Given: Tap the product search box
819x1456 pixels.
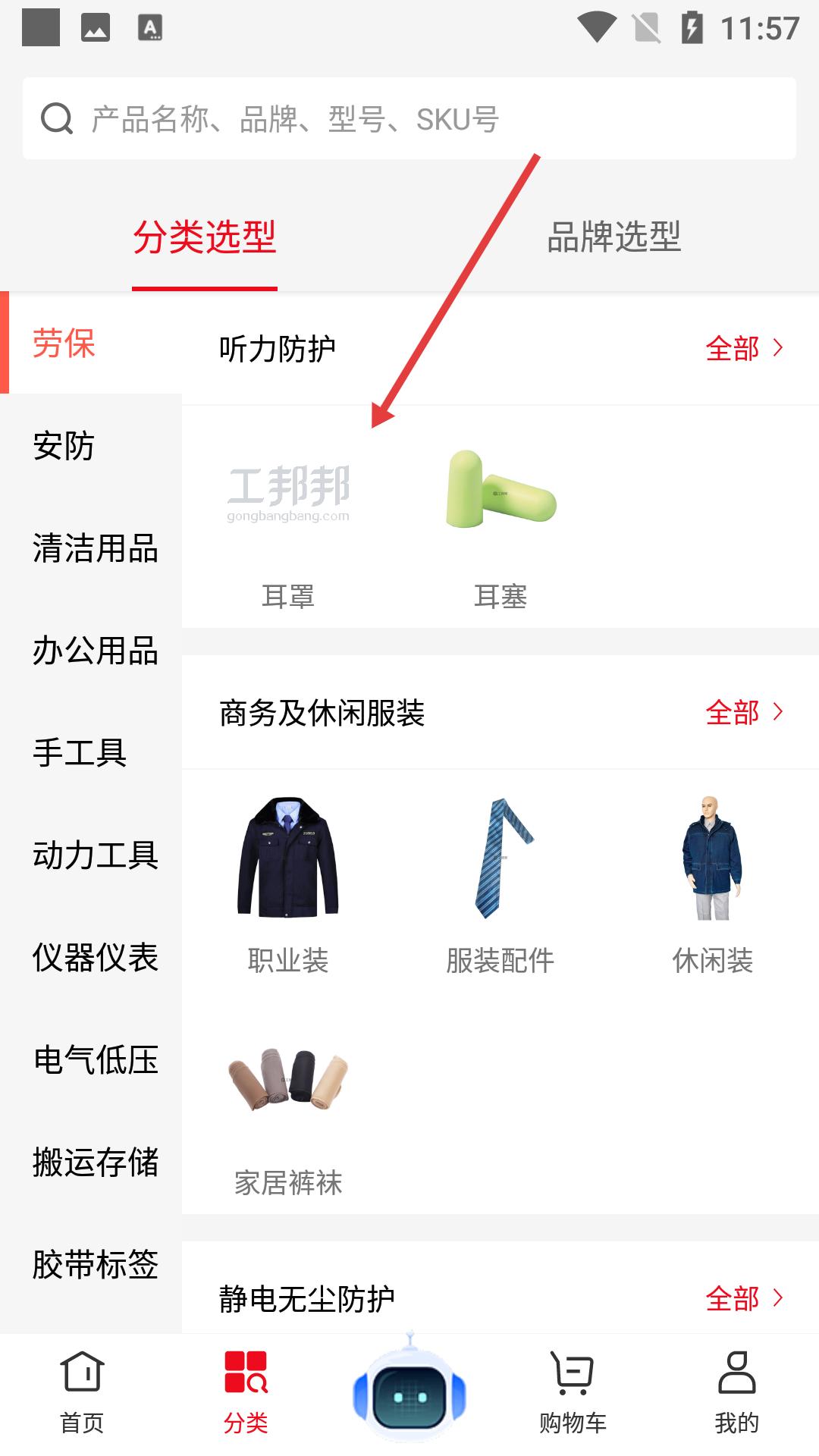Looking at the screenshot, I should coord(409,118).
